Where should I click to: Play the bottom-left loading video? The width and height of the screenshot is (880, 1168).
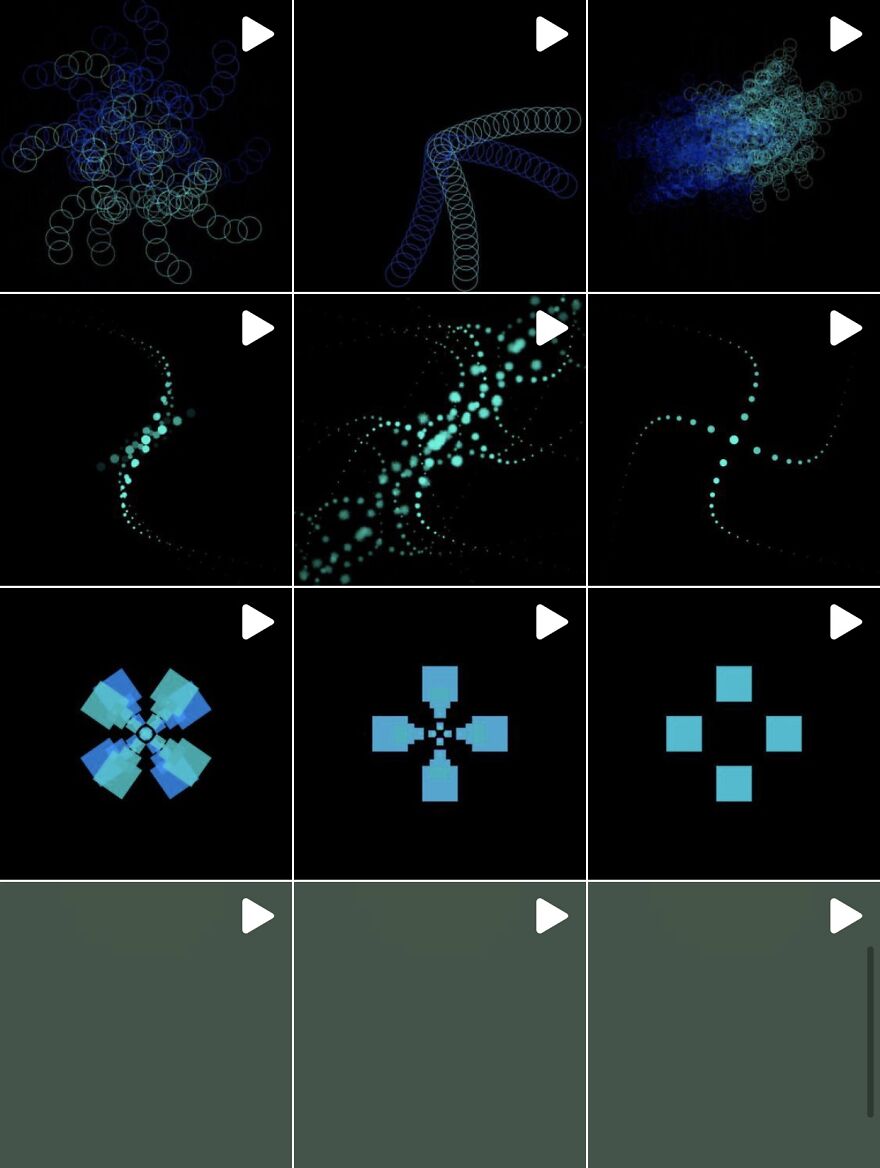click(258, 915)
